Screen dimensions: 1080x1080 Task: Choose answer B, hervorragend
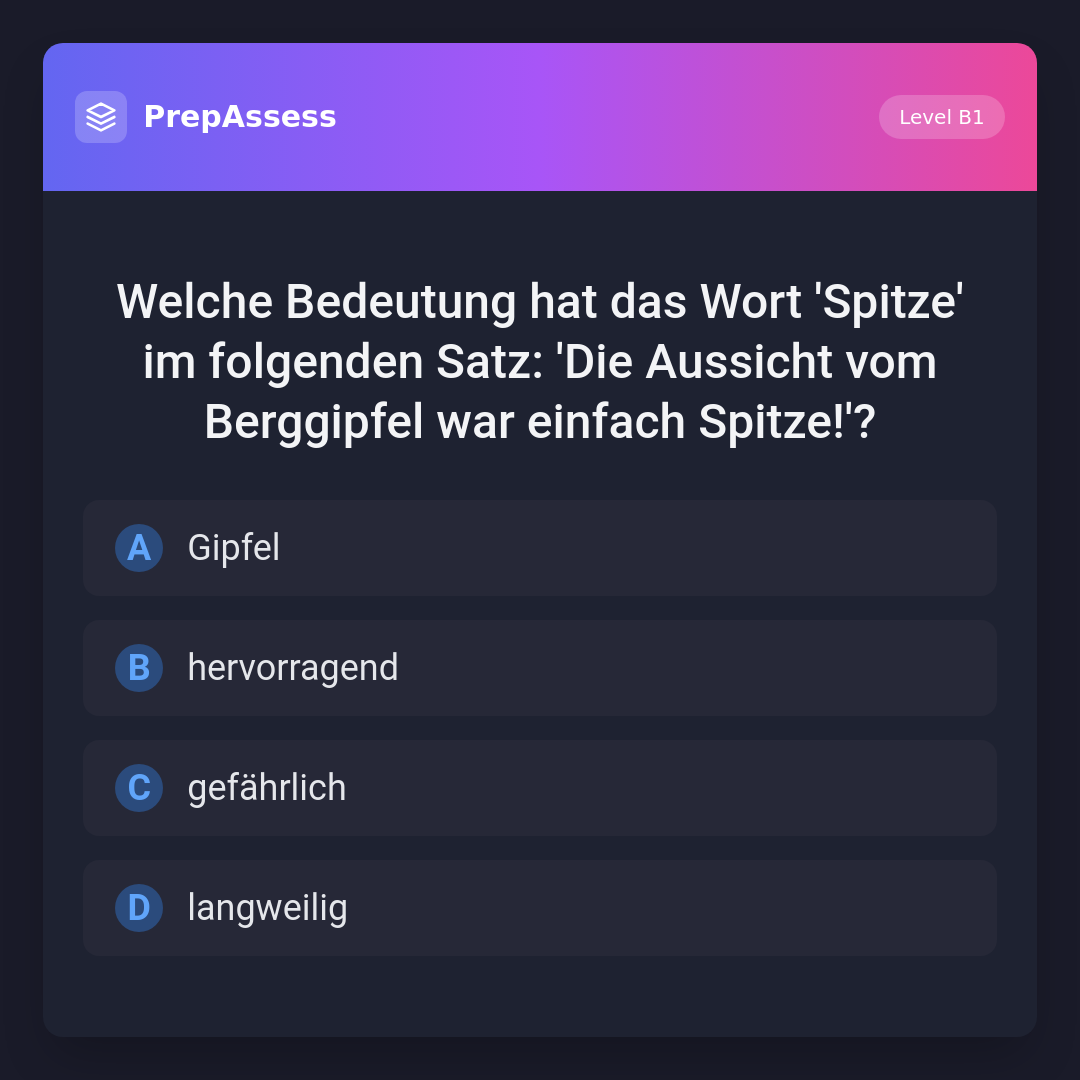[x=540, y=668]
